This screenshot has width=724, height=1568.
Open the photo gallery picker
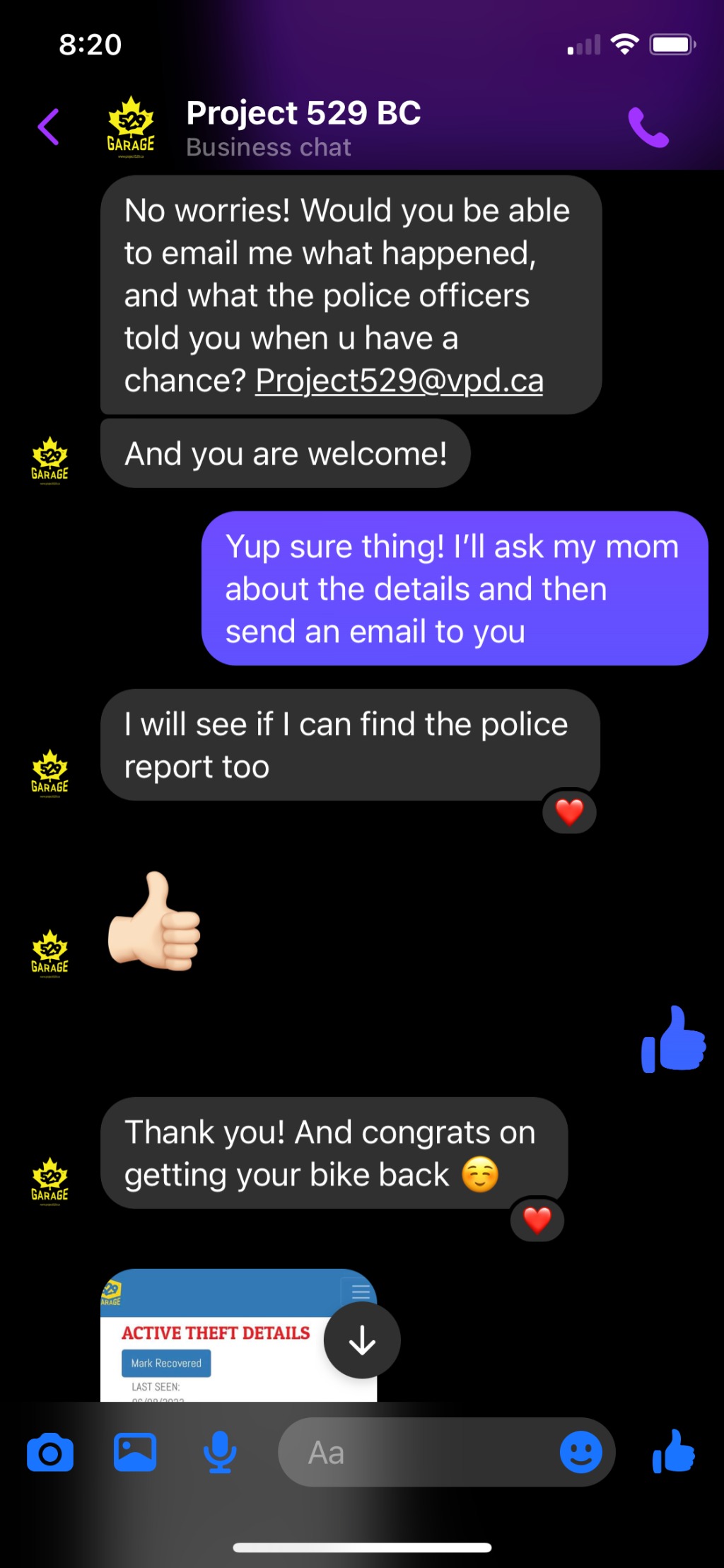tap(135, 1452)
